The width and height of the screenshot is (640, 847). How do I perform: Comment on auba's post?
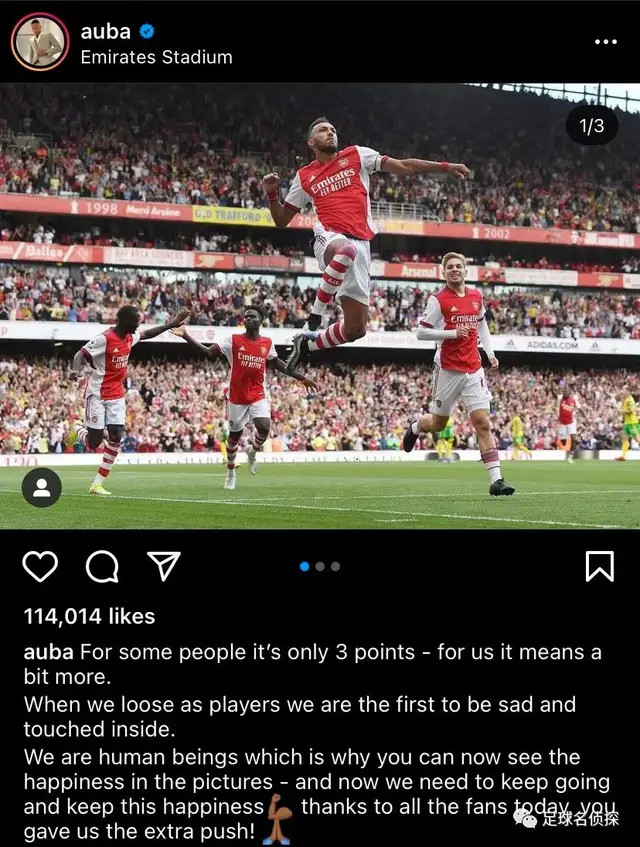[x=102, y=566]
